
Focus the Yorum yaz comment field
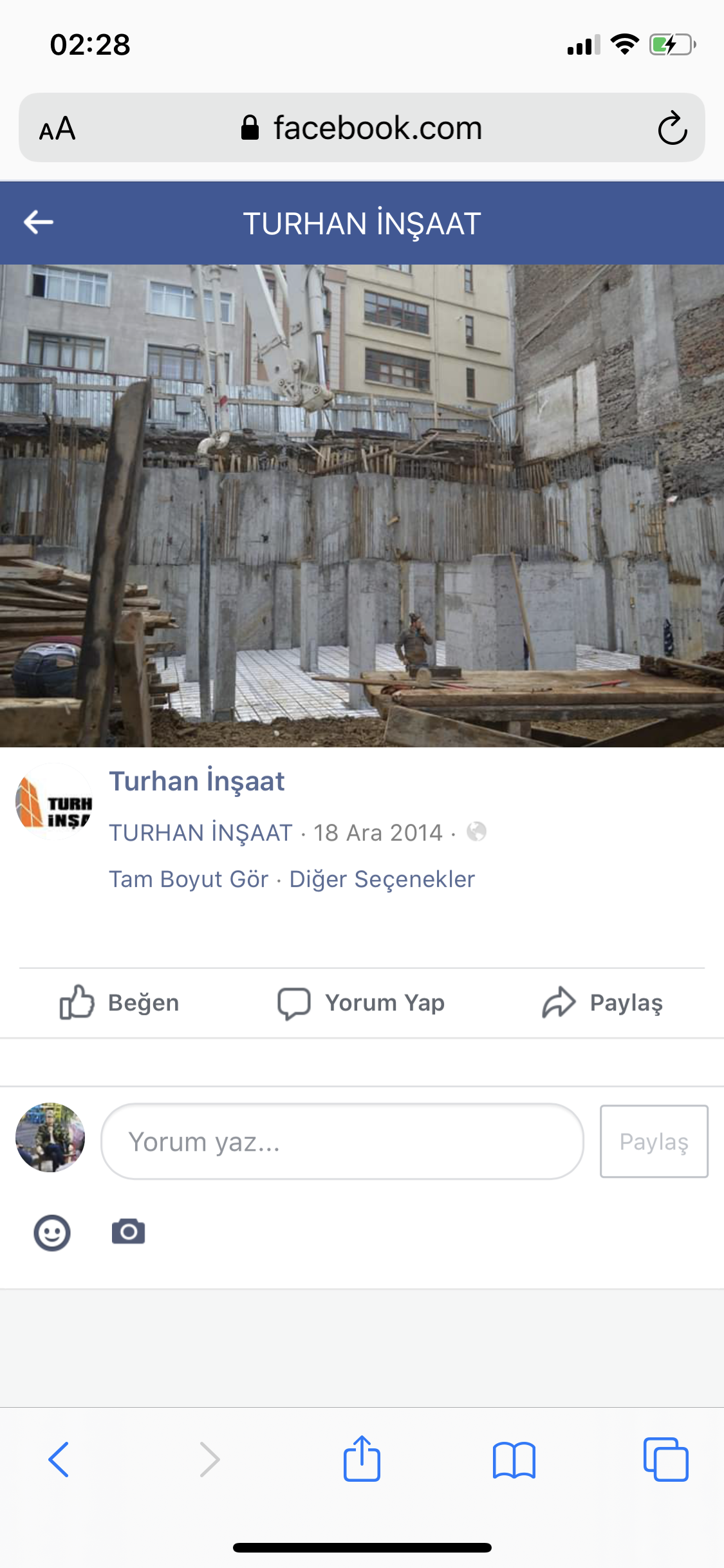pos(342,1142)
